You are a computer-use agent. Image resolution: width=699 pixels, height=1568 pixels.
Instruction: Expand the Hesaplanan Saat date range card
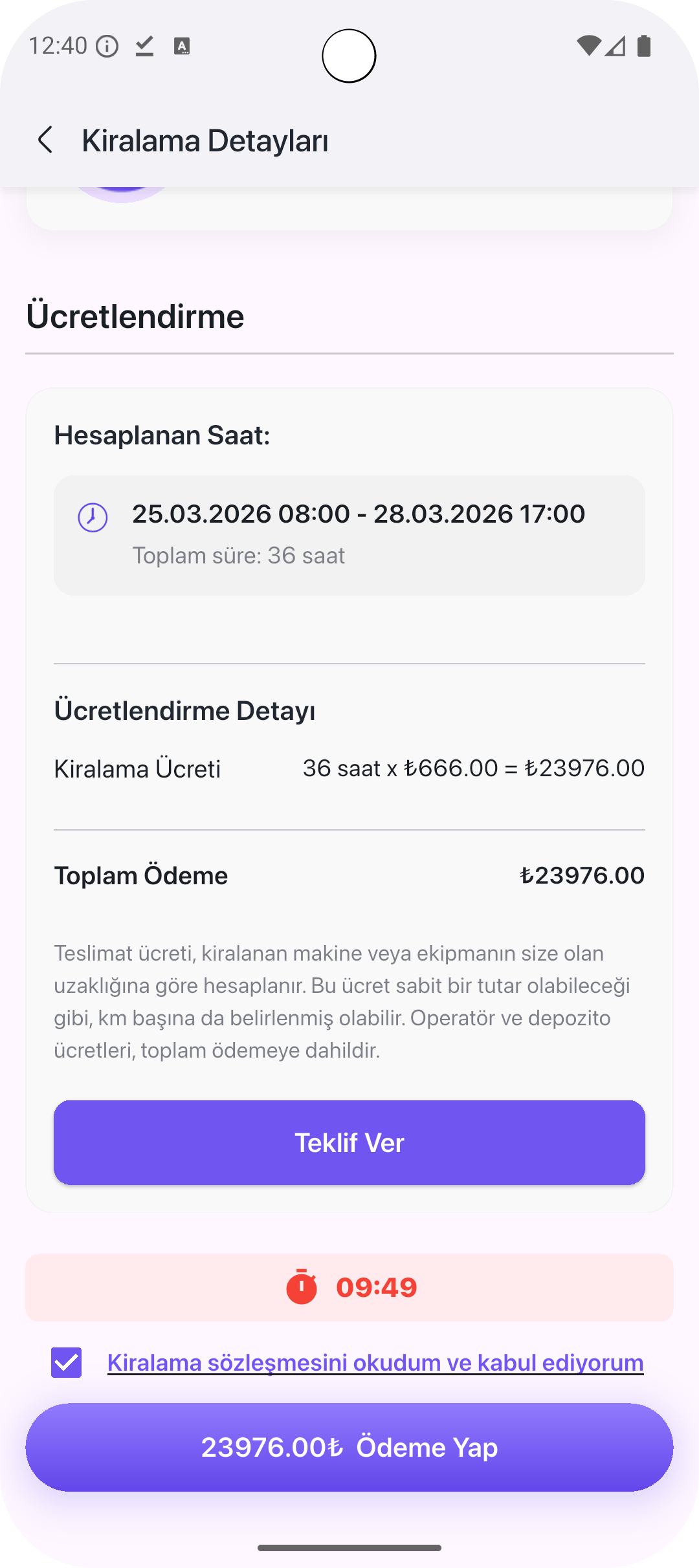point(349,534)
